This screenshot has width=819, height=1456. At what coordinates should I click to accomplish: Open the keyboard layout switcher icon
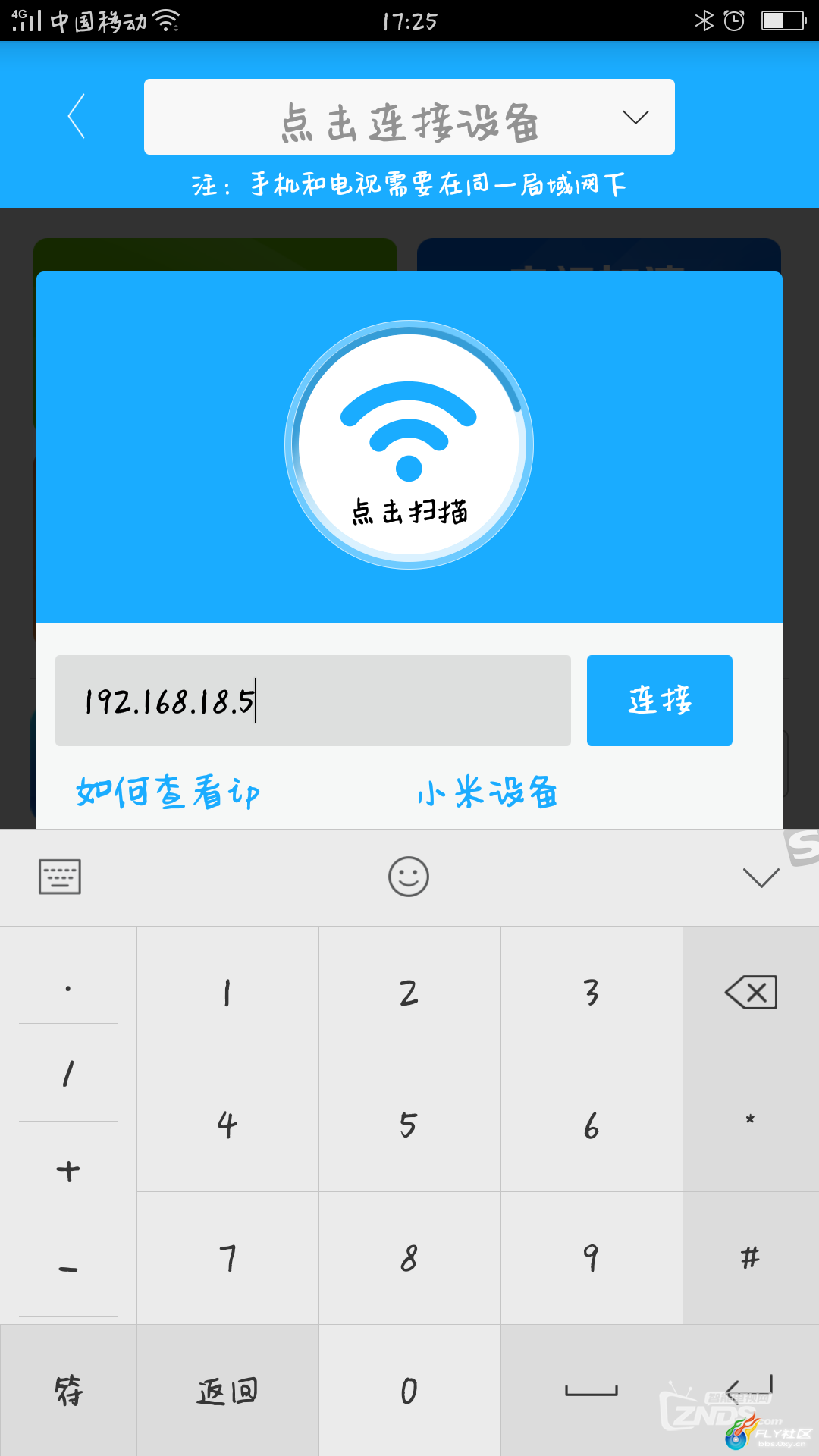point(60,877)
